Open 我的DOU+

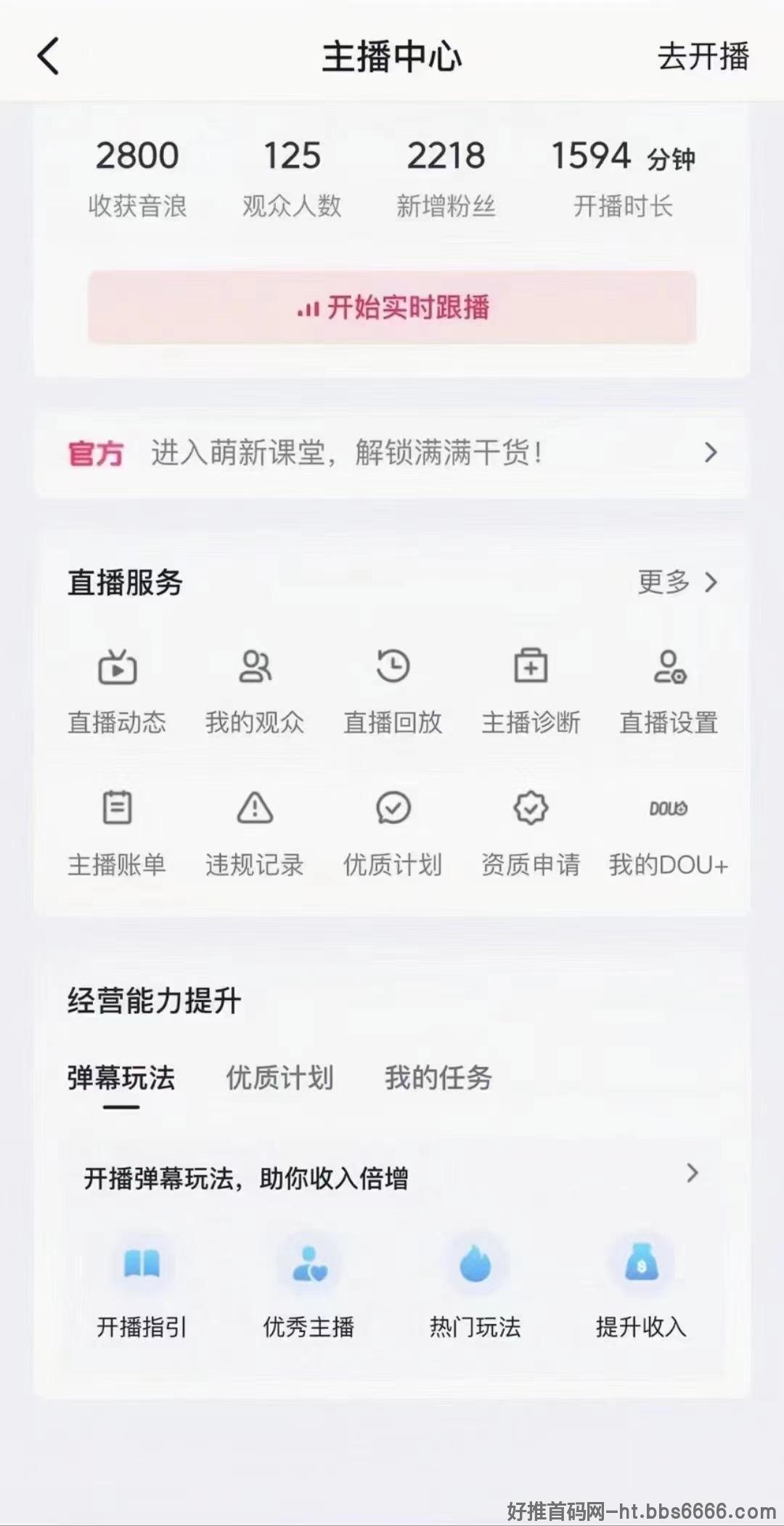tap(669, 835)
